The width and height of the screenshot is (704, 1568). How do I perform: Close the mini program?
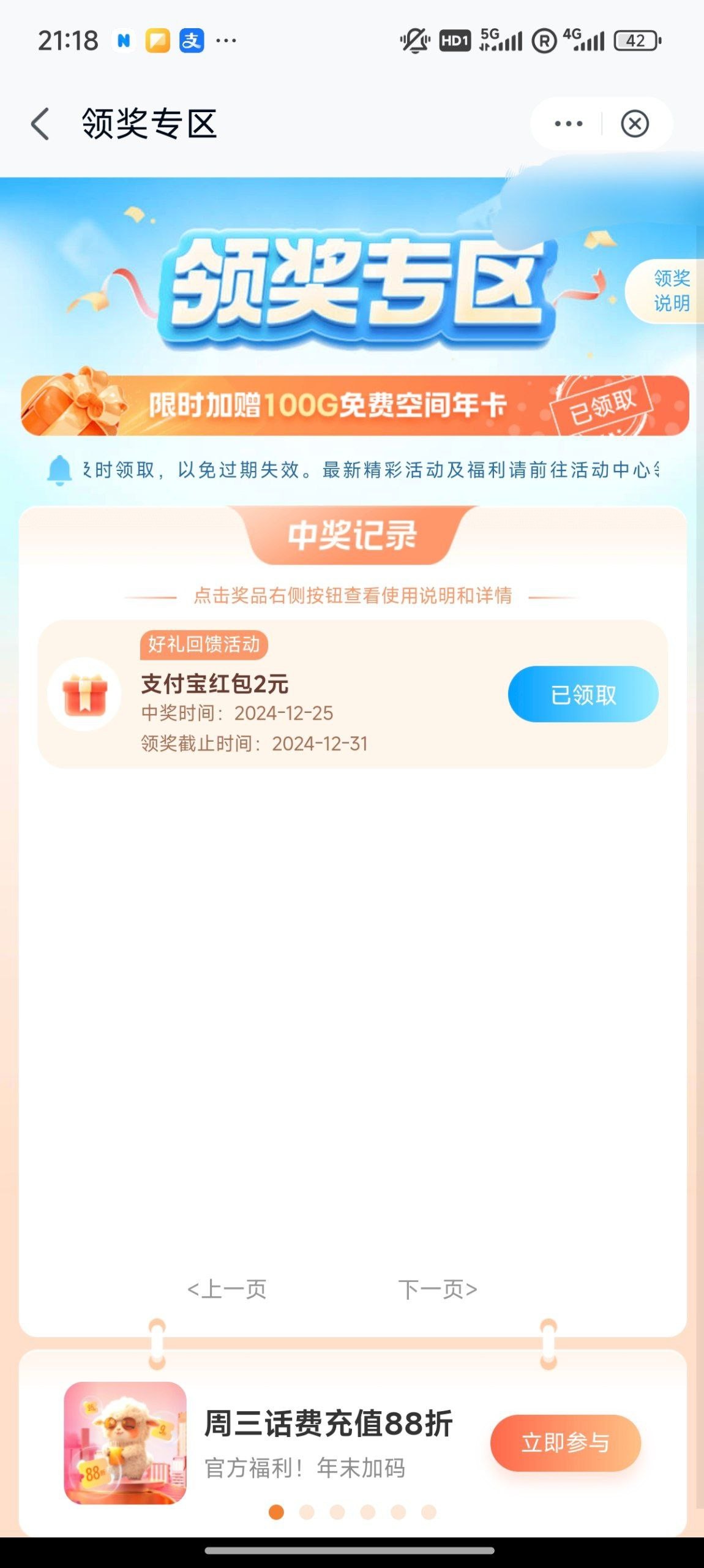pyautogui.click(x=634, y=124)
